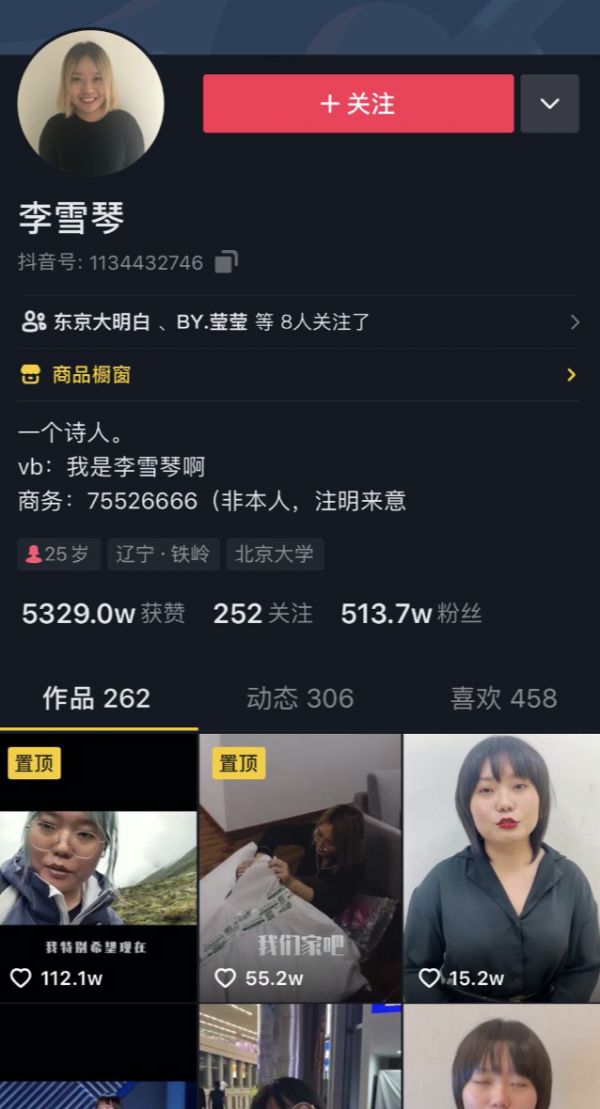Copy the 抖音号 using the copy icon
This screenshot has height=1109, width=600.
[x=227, y=262]
